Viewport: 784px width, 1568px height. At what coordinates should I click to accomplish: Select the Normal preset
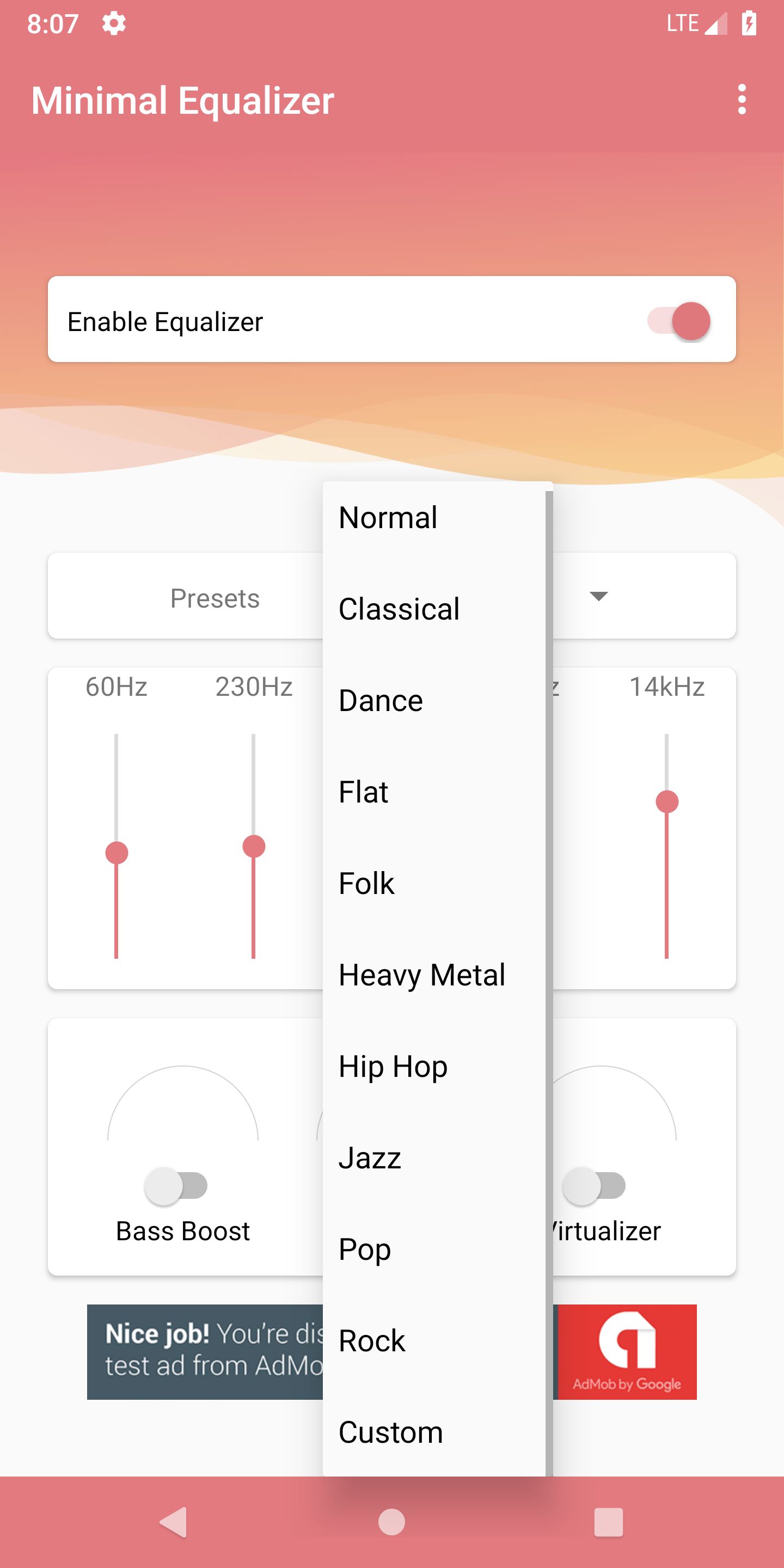pyautogui.click(x=434, y=518)
